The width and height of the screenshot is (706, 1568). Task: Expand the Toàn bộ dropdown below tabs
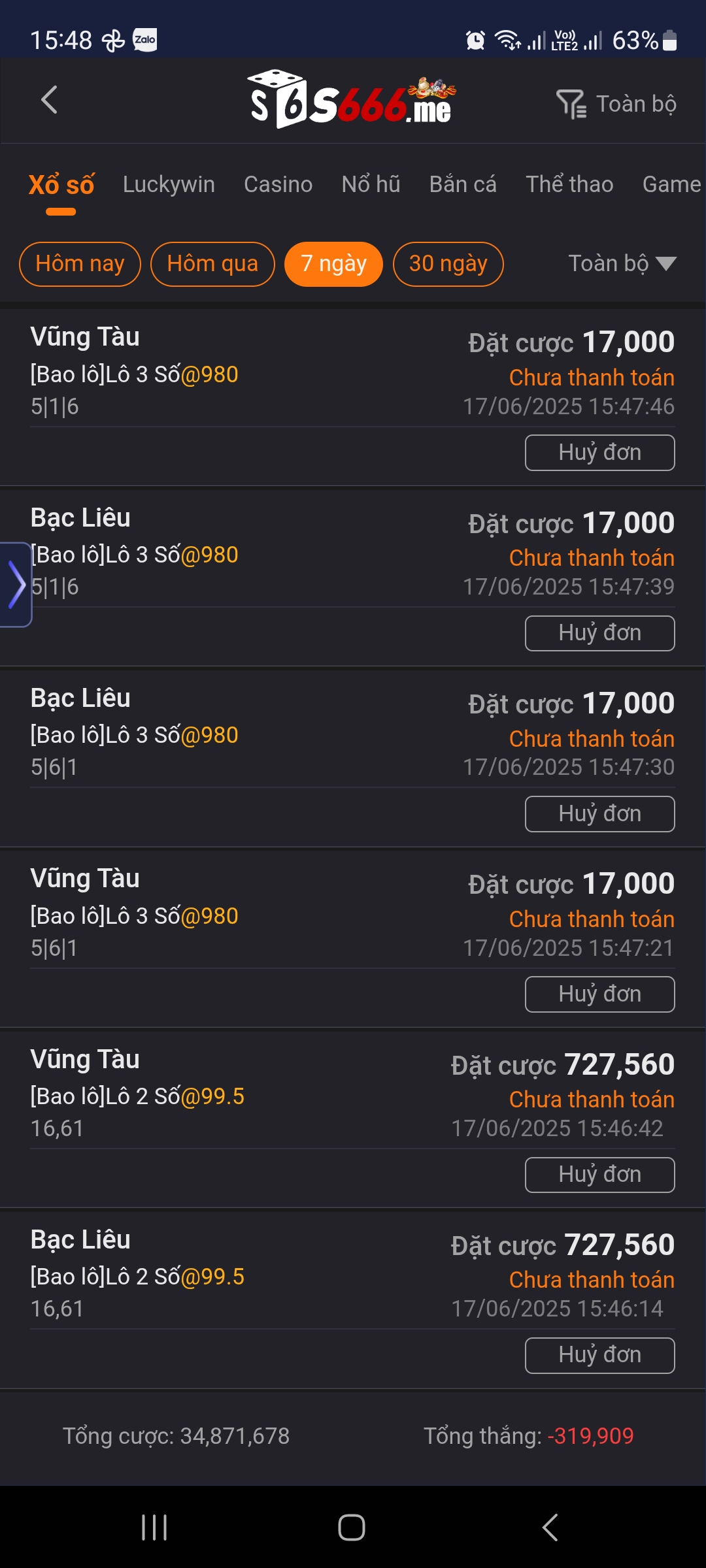pos(622,263)
